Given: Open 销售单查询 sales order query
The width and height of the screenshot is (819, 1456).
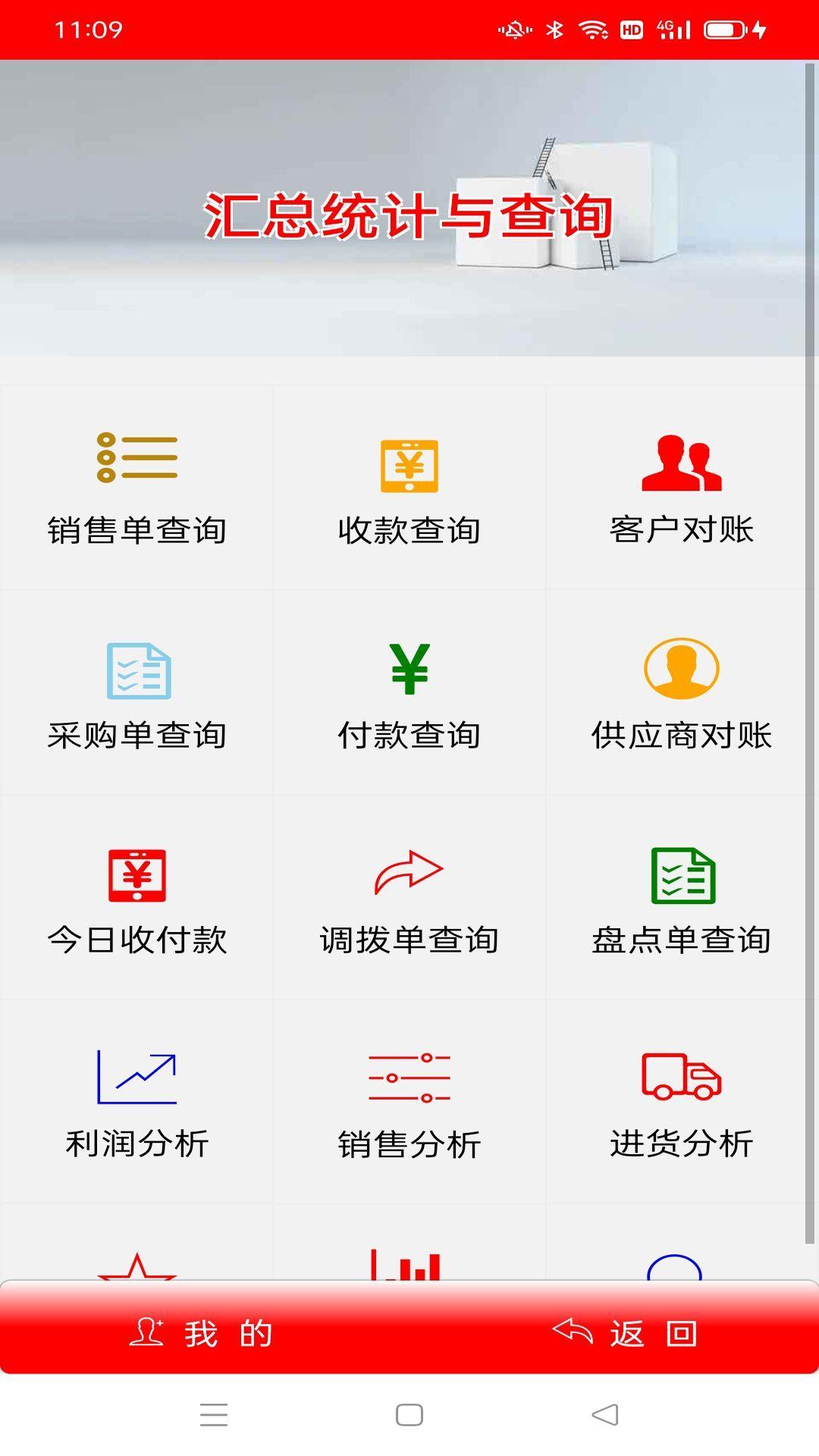Looking at the screenshot, I should (x=136, y=485).
